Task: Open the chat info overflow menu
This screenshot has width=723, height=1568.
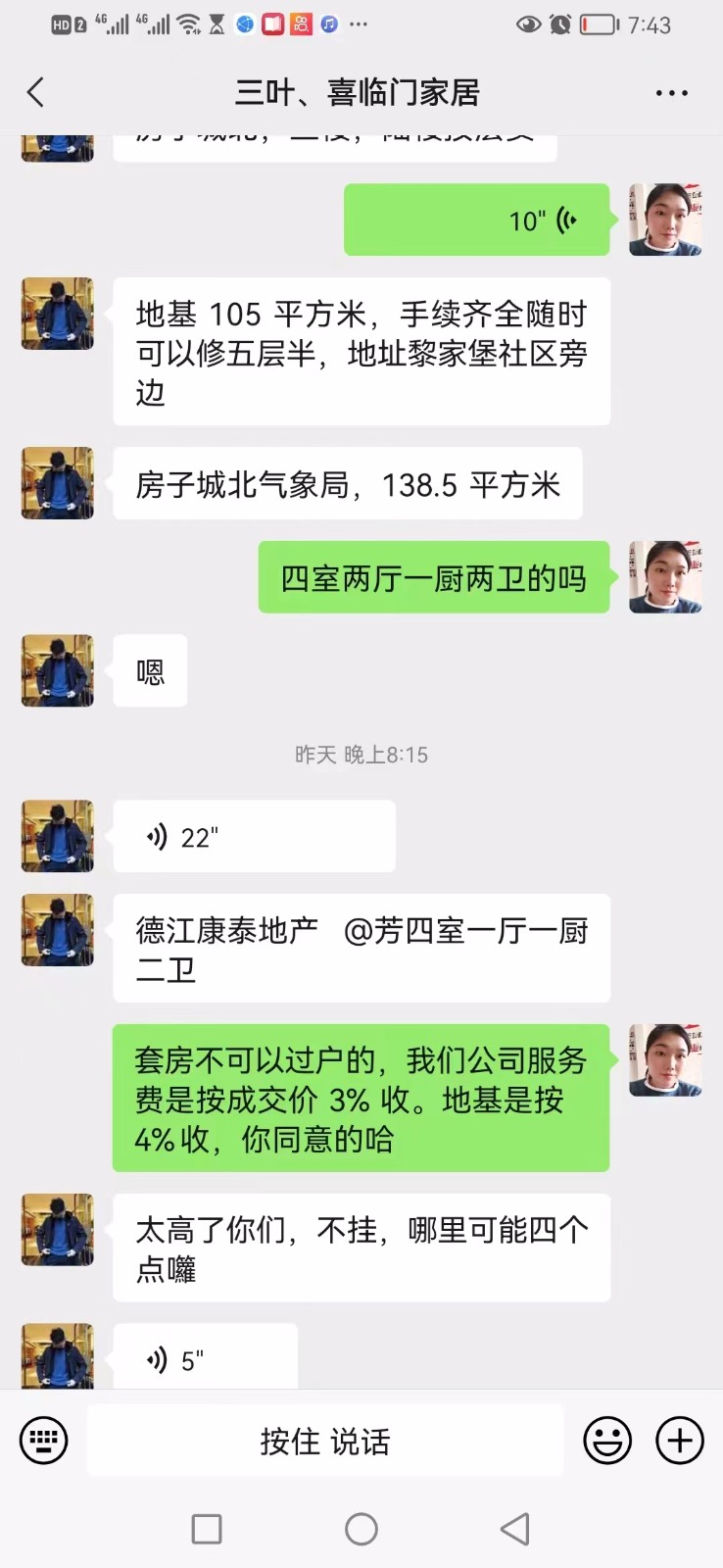Action: click(671, 93)
